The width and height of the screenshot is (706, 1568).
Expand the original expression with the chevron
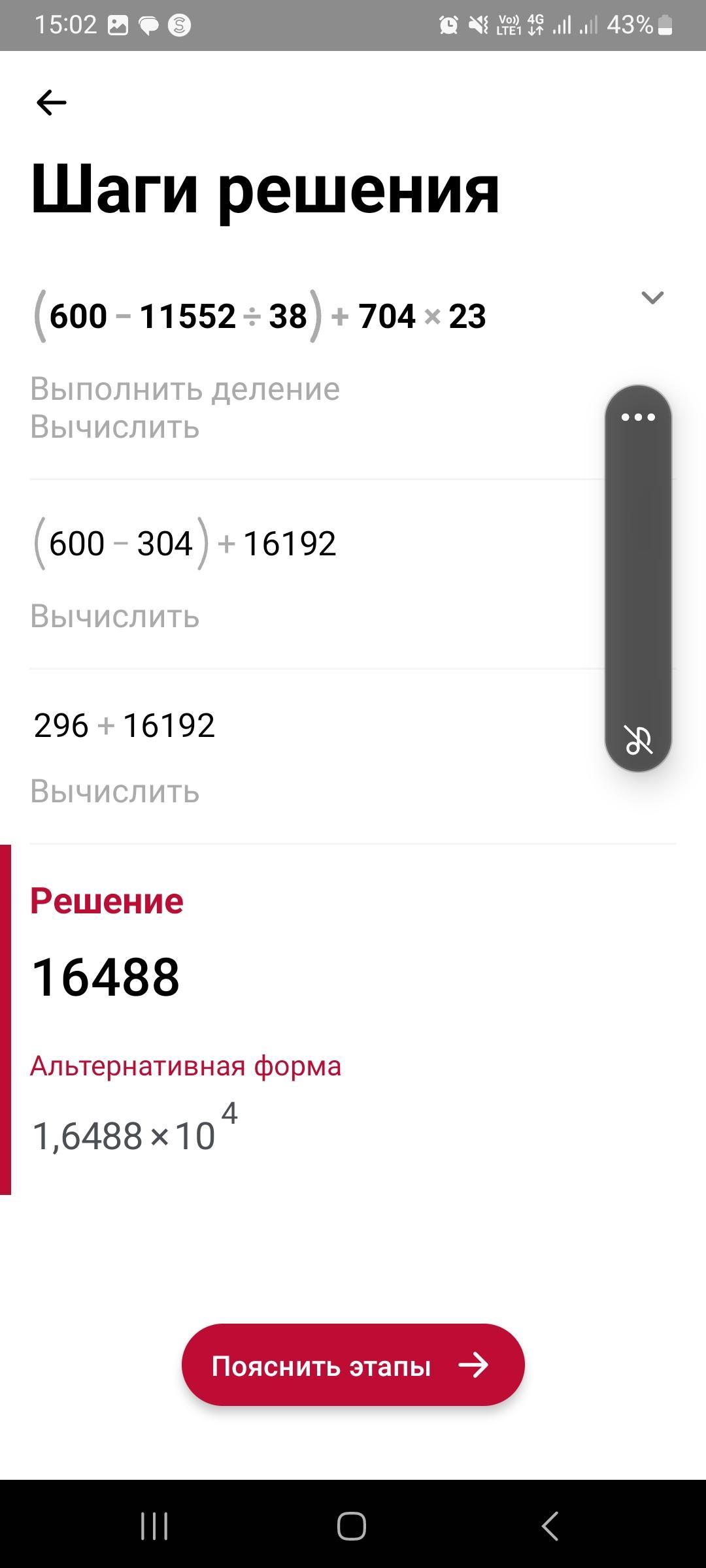click(x=652, y=298)
